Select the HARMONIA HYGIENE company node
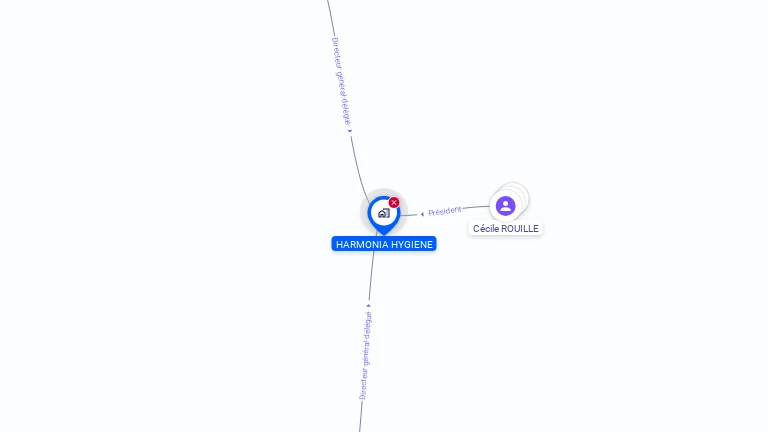 [383, 212]
